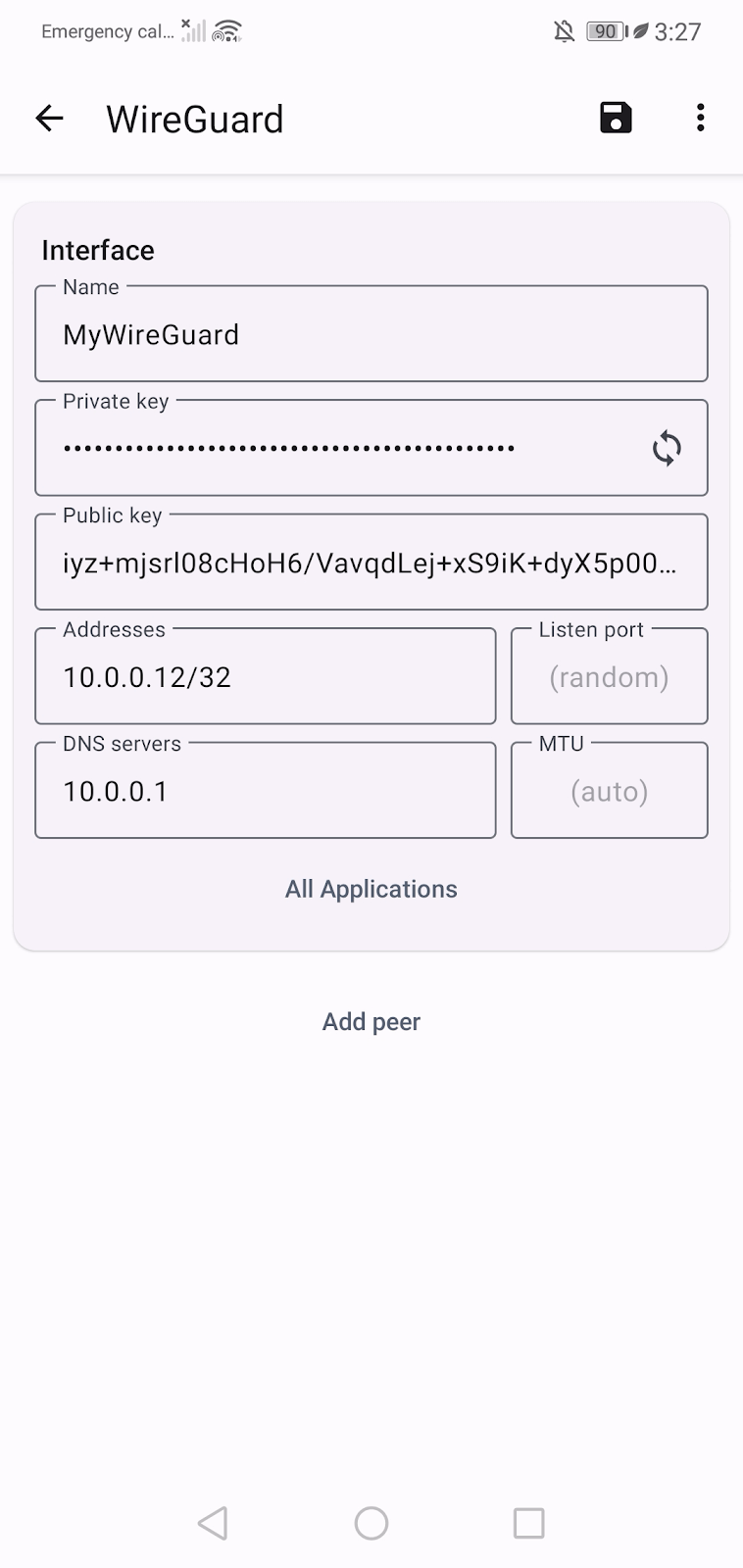Edit the Addresses field
Screen dimensions: 743x1568
click(265, 677)
